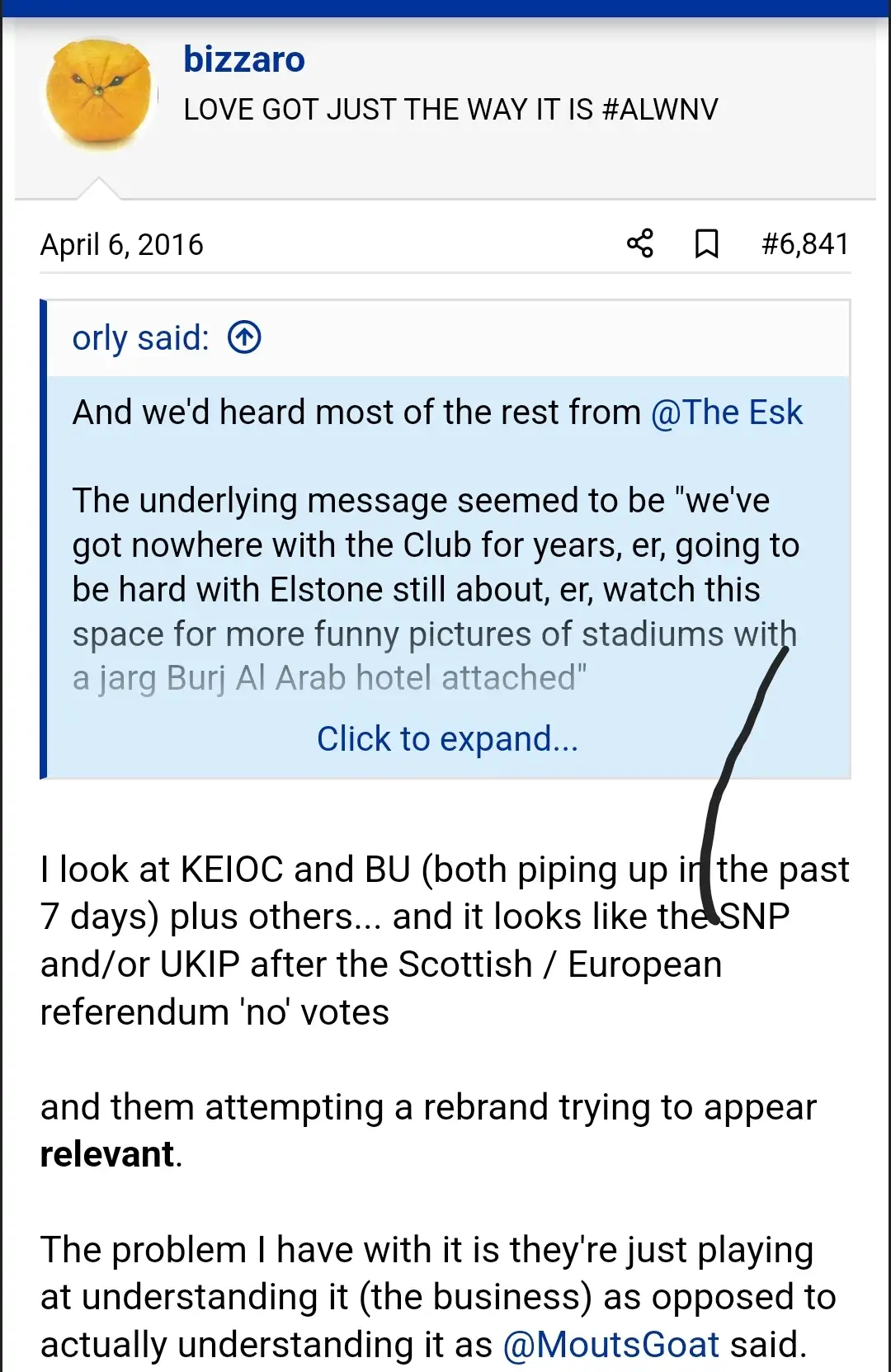Expand the quoted text with Click to expand

tap(447, 738)
